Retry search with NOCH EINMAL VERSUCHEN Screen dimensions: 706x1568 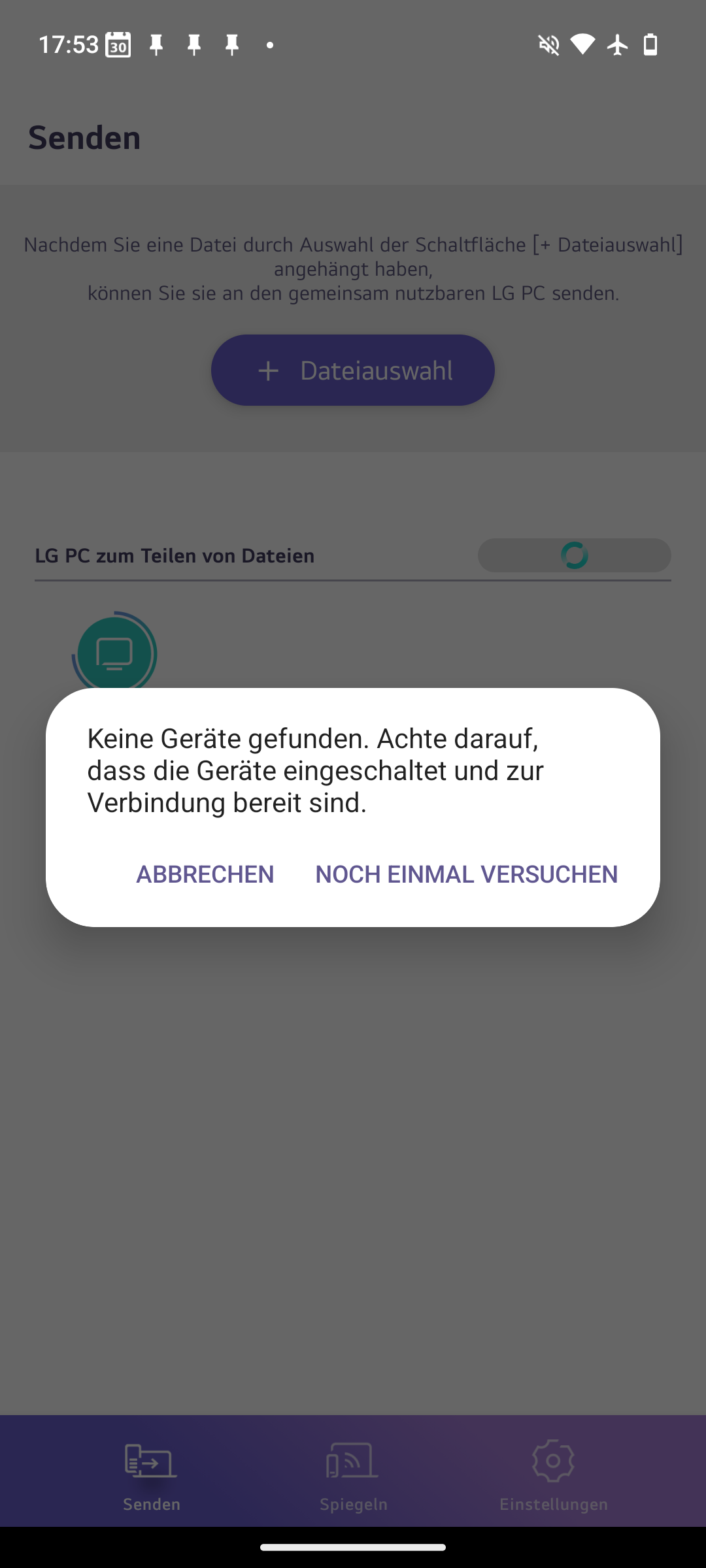[466, 874]
